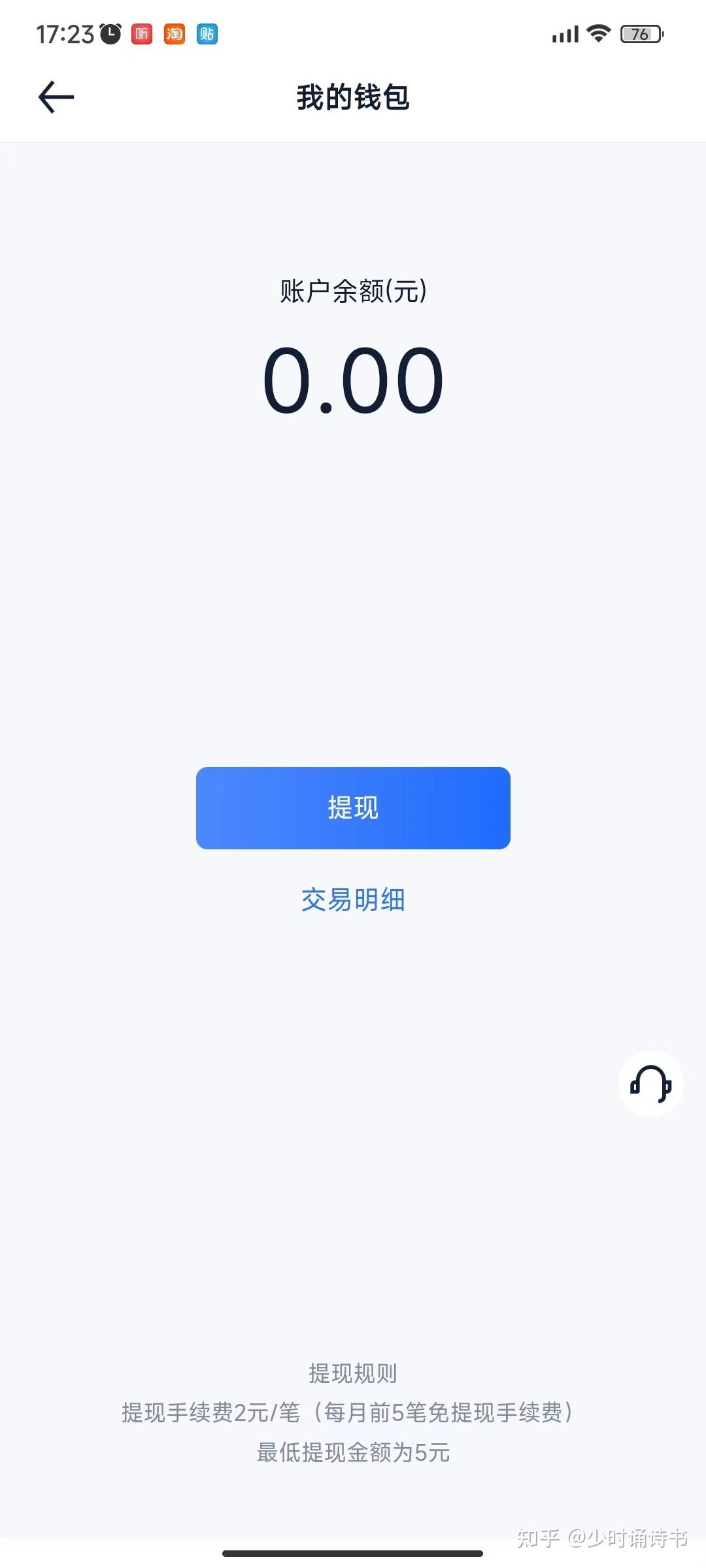Go back from the 我的钱包 page
The height and width of the screenshot is (1568, 706).
point(56,97)
